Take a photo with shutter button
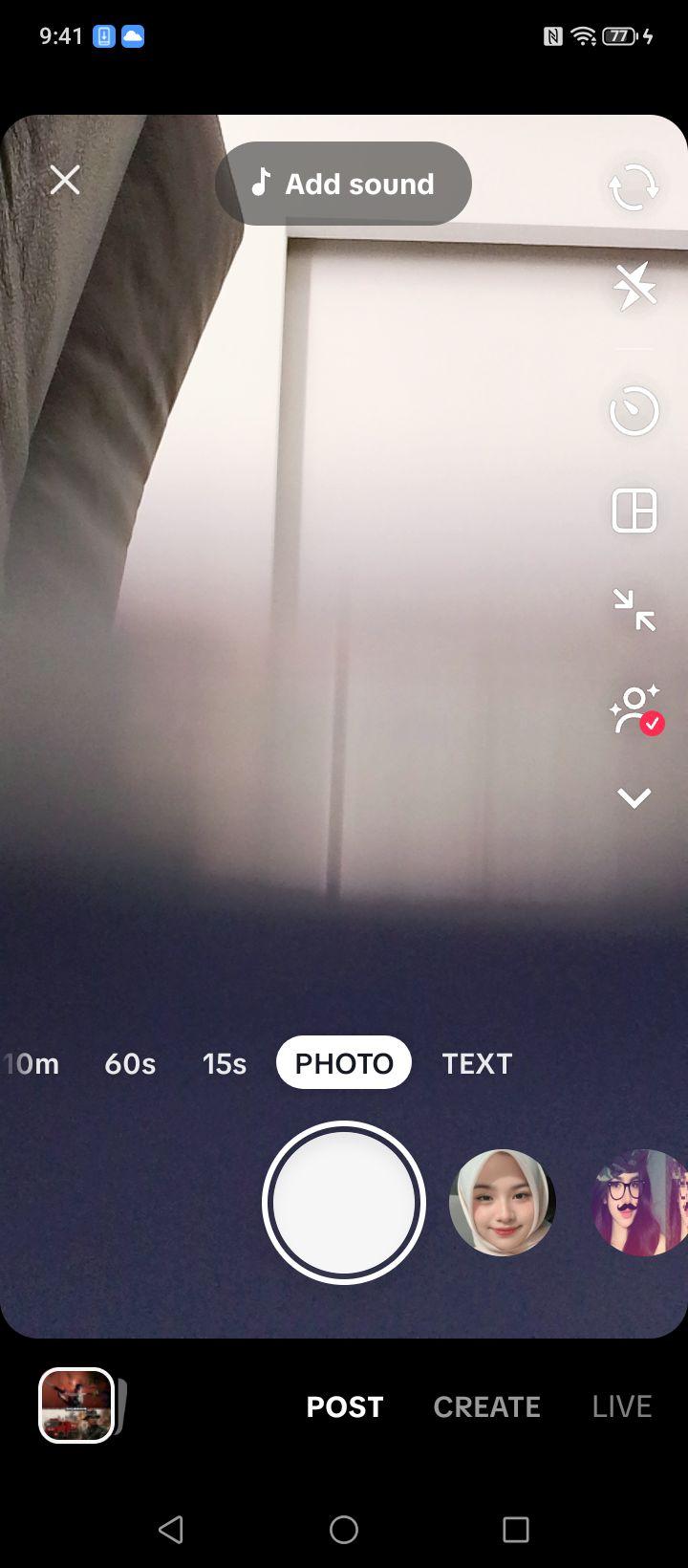This screenshot has height=1568, width=688. pyautogui.click(x=344, y=1203)
